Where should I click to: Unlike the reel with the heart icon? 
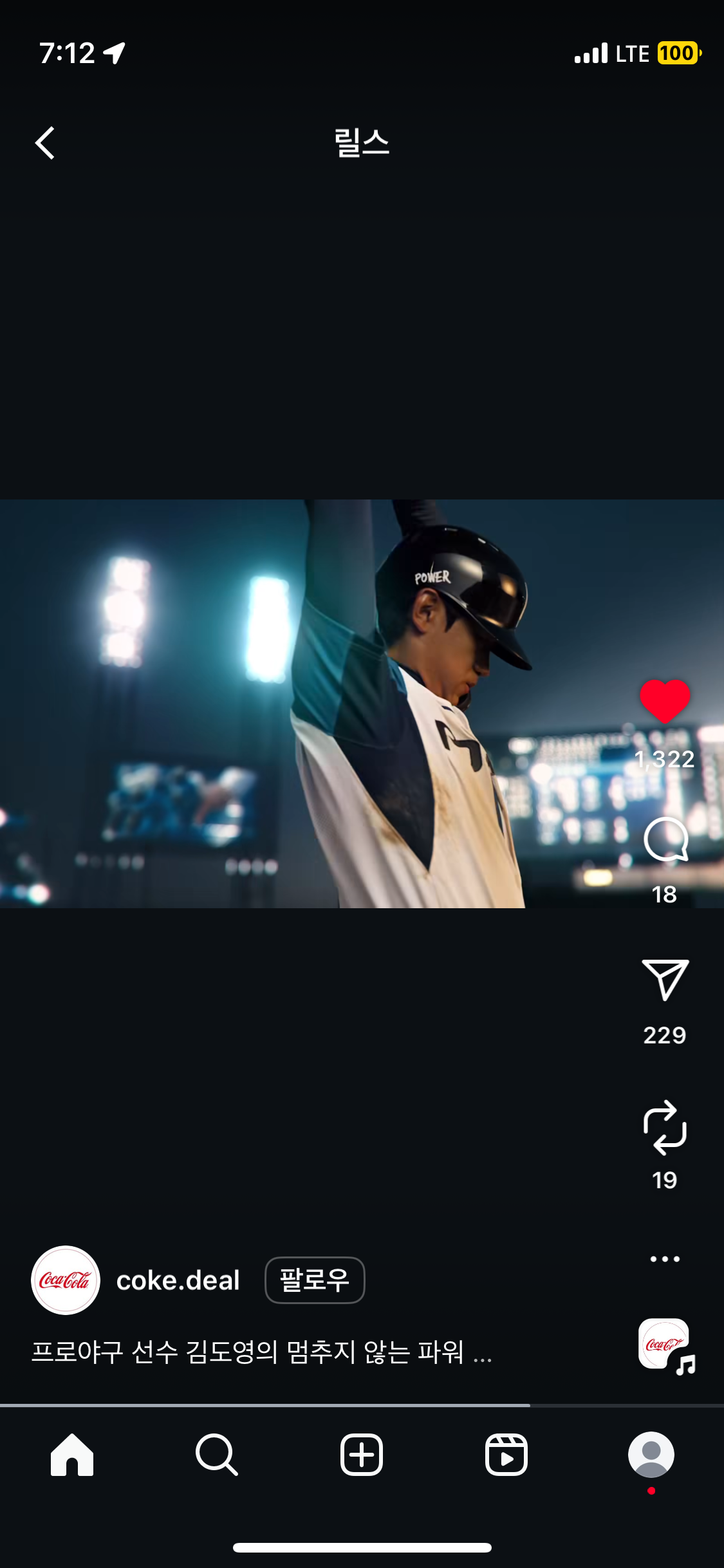click(665, 702)
